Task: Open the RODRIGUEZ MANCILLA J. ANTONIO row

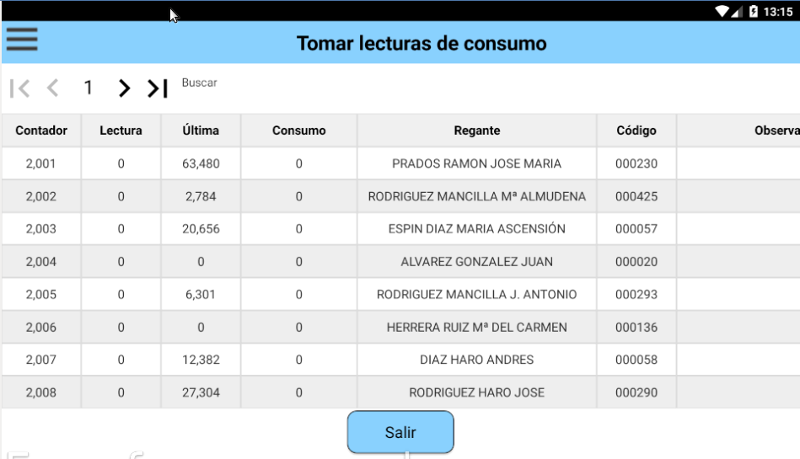Action: 476,294
